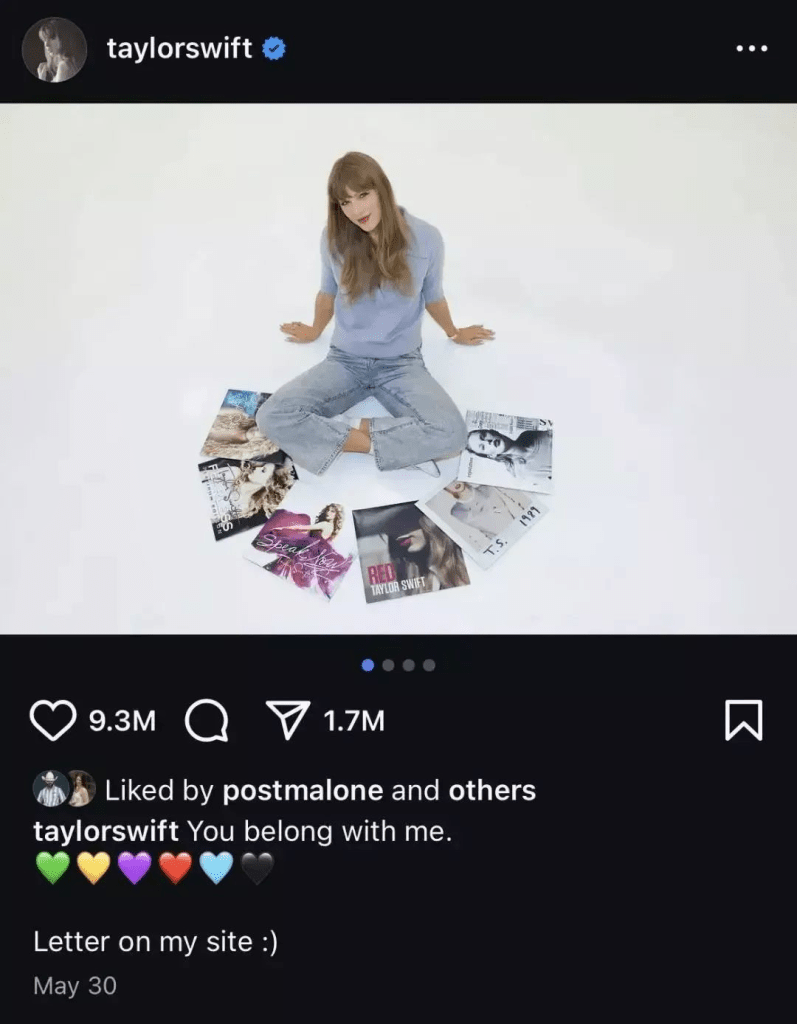Open postmalone's profile from likes
This screenshot has height=1024, width=797.
[x=302, y=791]
